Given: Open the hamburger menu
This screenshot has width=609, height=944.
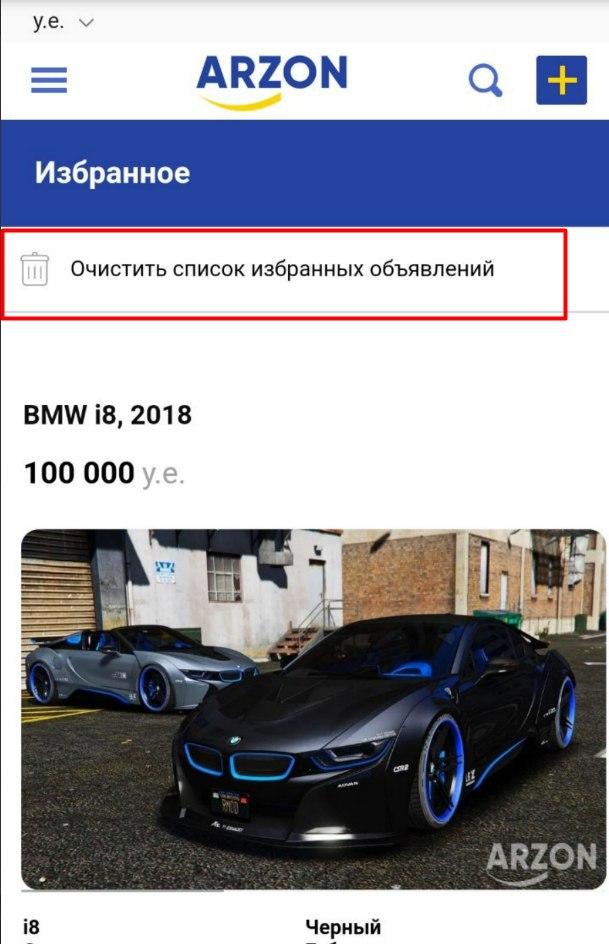Looking at the screenshot, I should click(49, 80).
